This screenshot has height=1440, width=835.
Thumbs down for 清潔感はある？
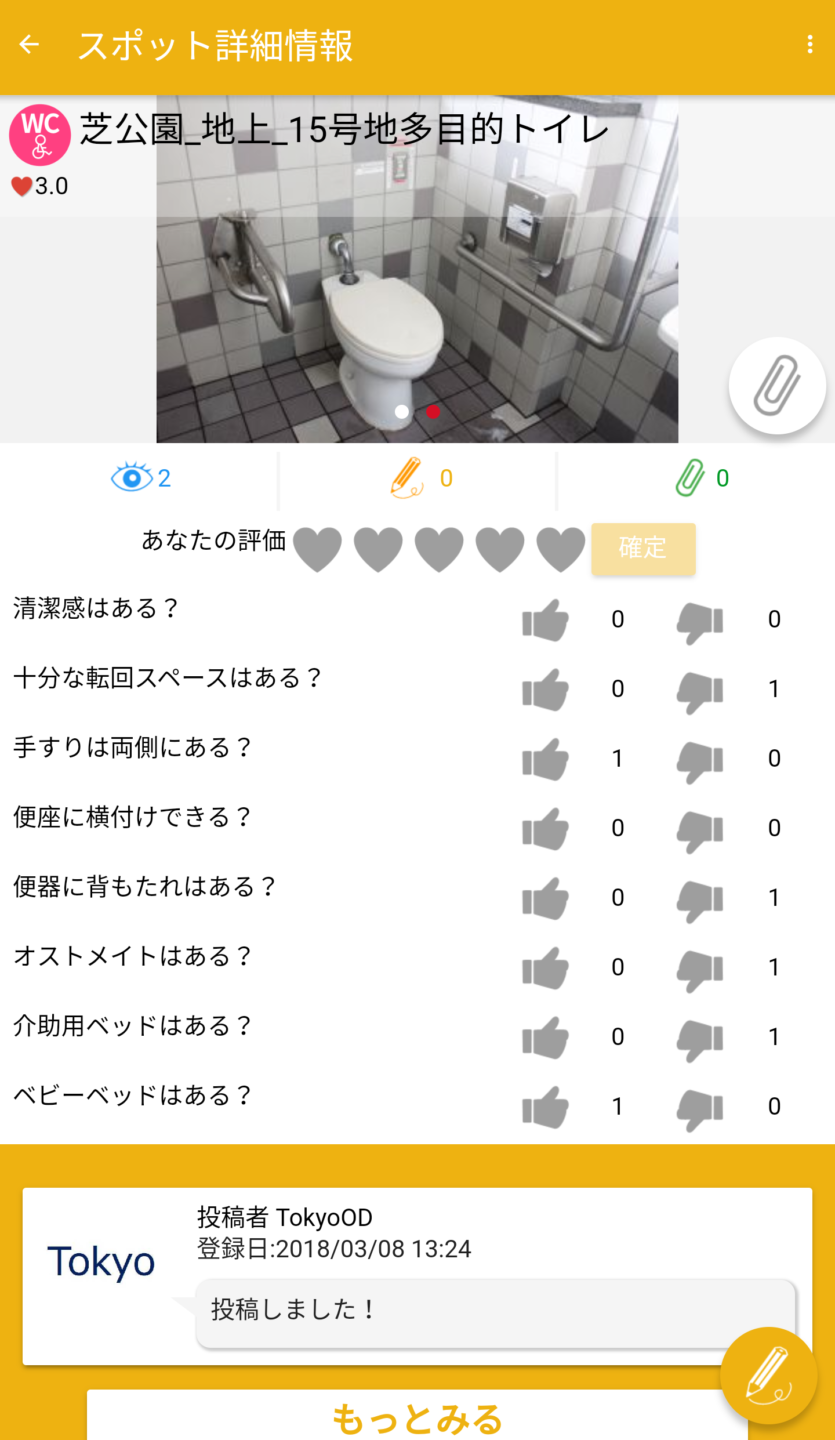pyautogui.click(x=700, y=621)
